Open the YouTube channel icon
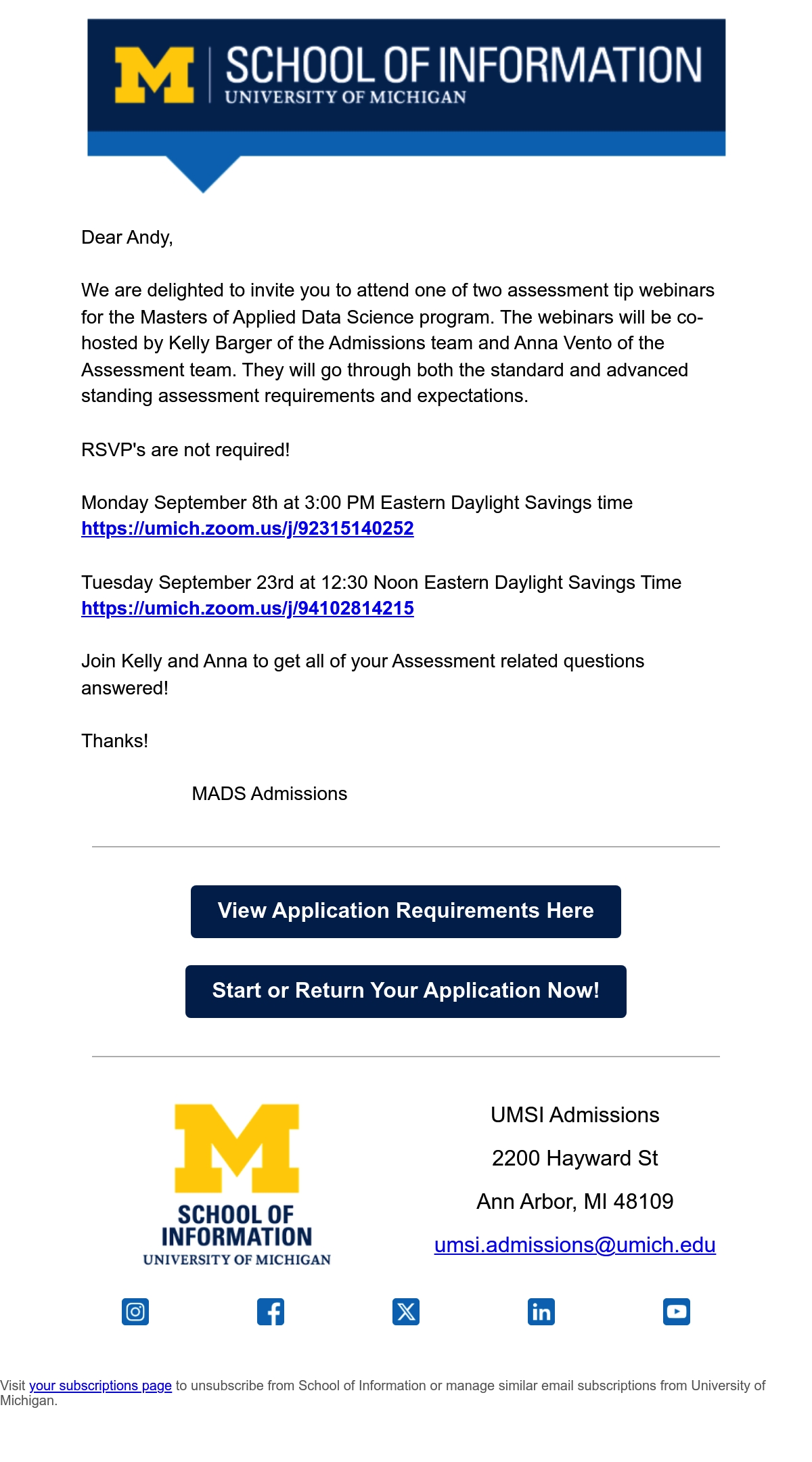The height and width of the screenshot is (1462, 812). [677, 1312]
